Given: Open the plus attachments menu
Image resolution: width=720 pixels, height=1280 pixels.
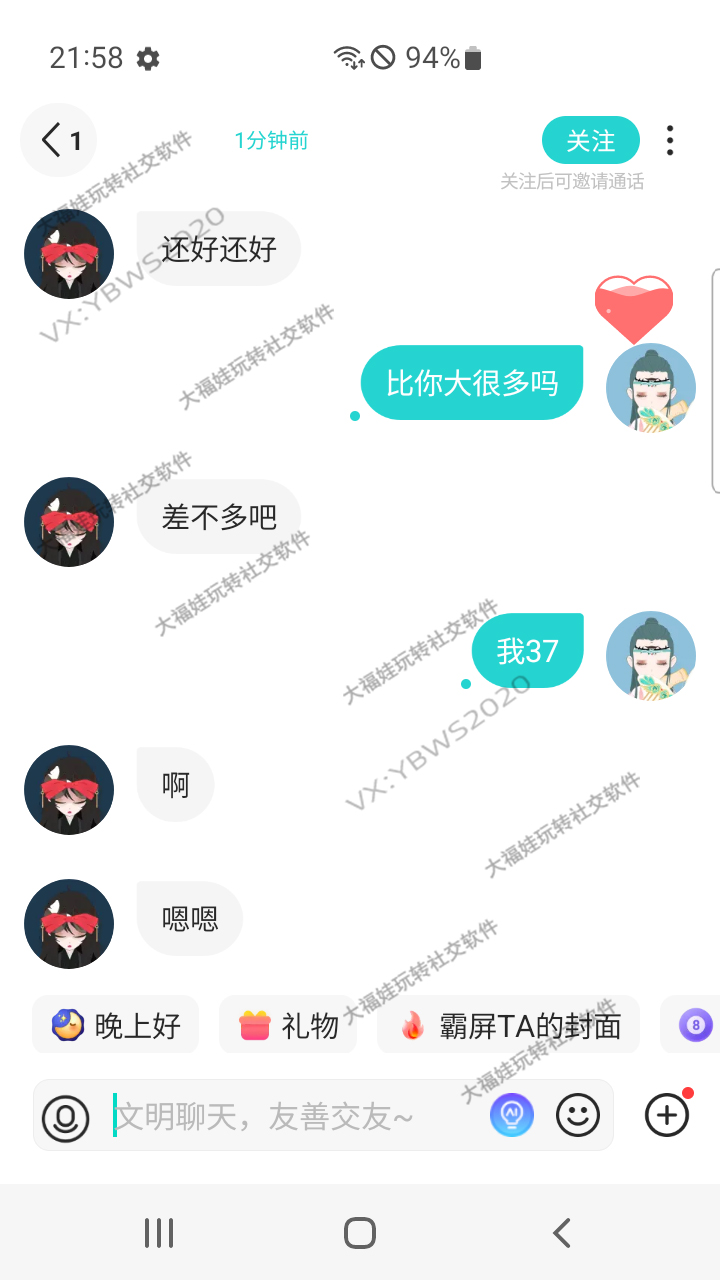Looking at the screenshot, I should [x=667, y=1115].
